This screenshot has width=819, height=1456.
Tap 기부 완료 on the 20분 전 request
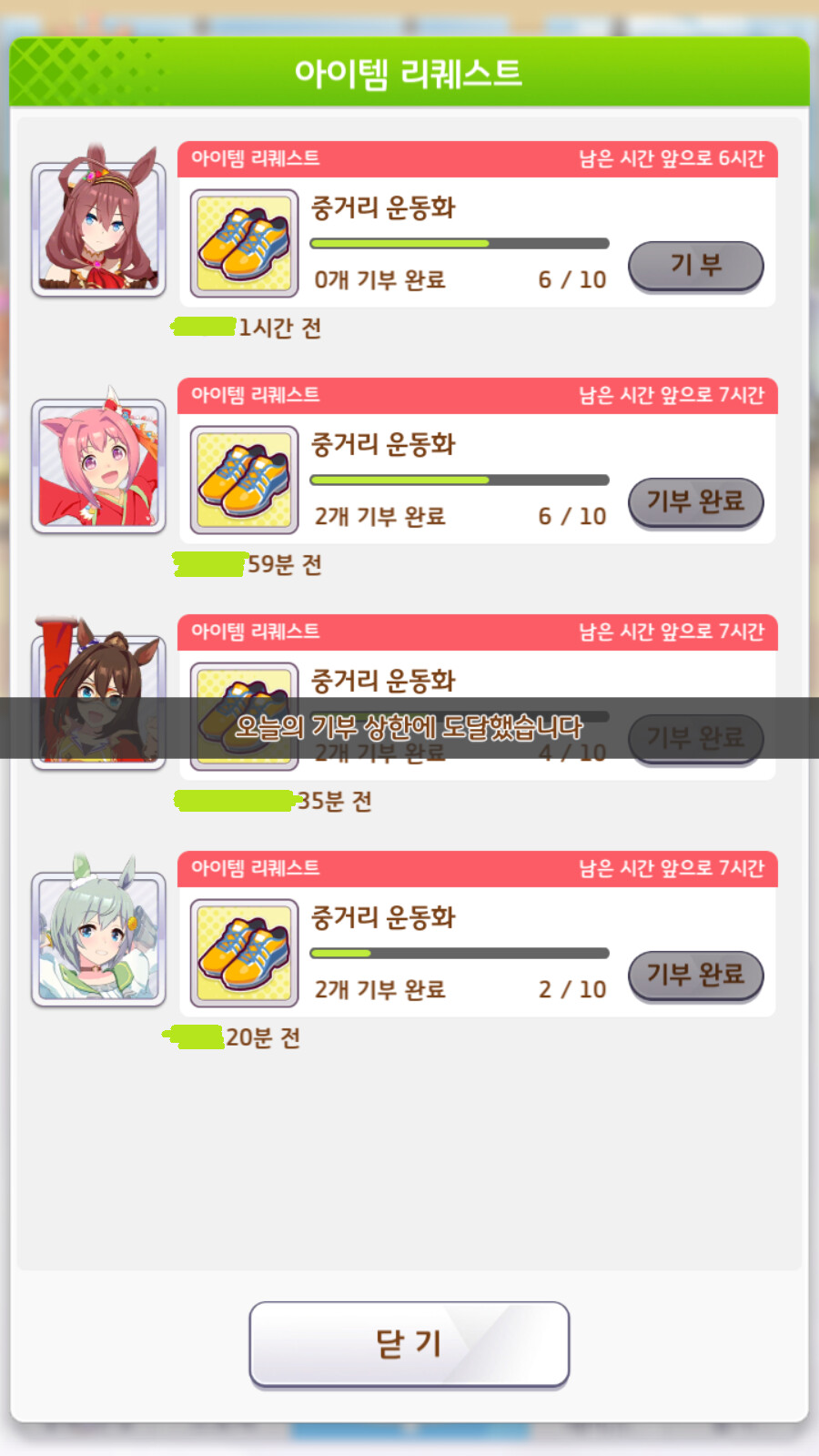coord(695,976)
